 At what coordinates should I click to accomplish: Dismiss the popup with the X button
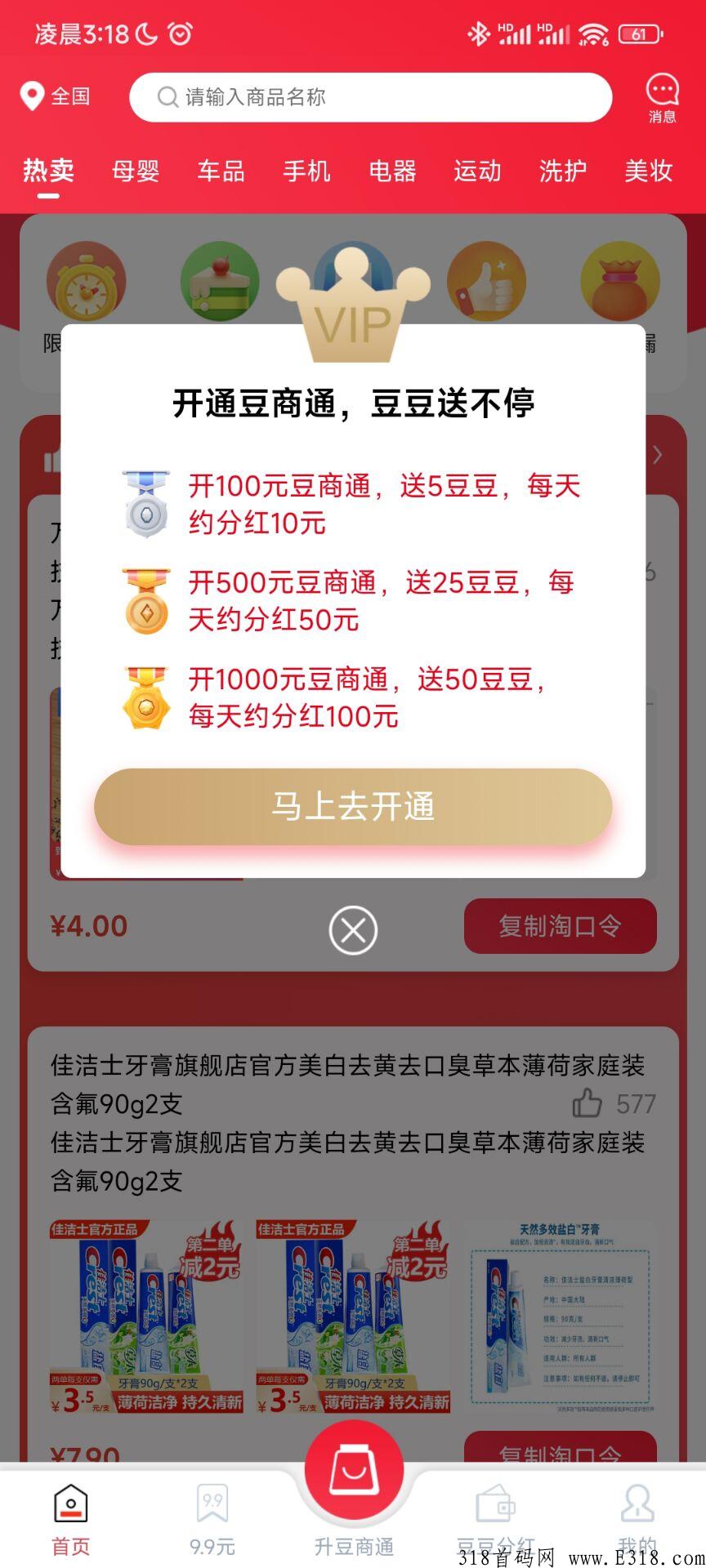click(x=352, y=930)
